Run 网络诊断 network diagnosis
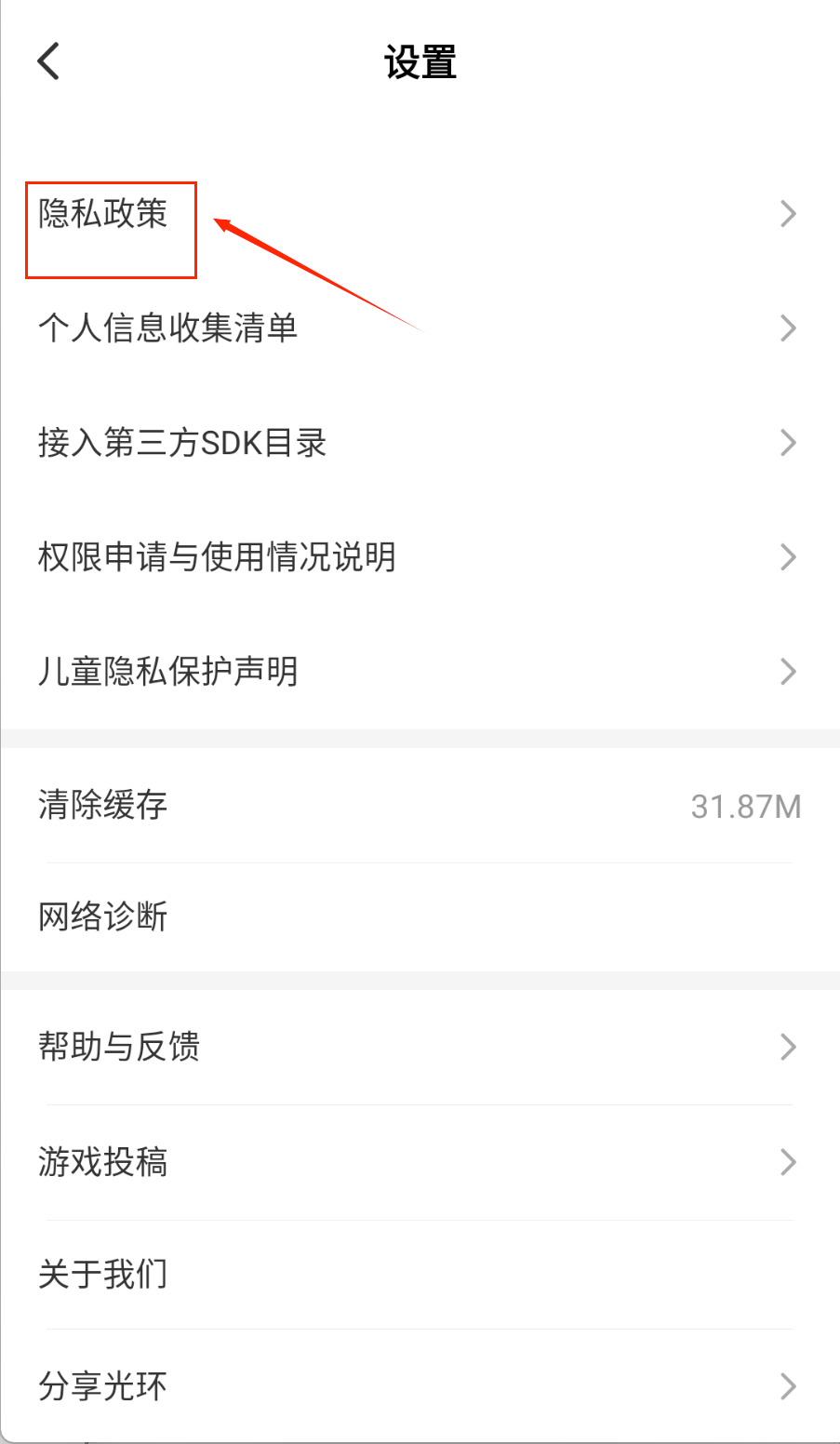The image size is (840, 1444). (x=103, y=917)
